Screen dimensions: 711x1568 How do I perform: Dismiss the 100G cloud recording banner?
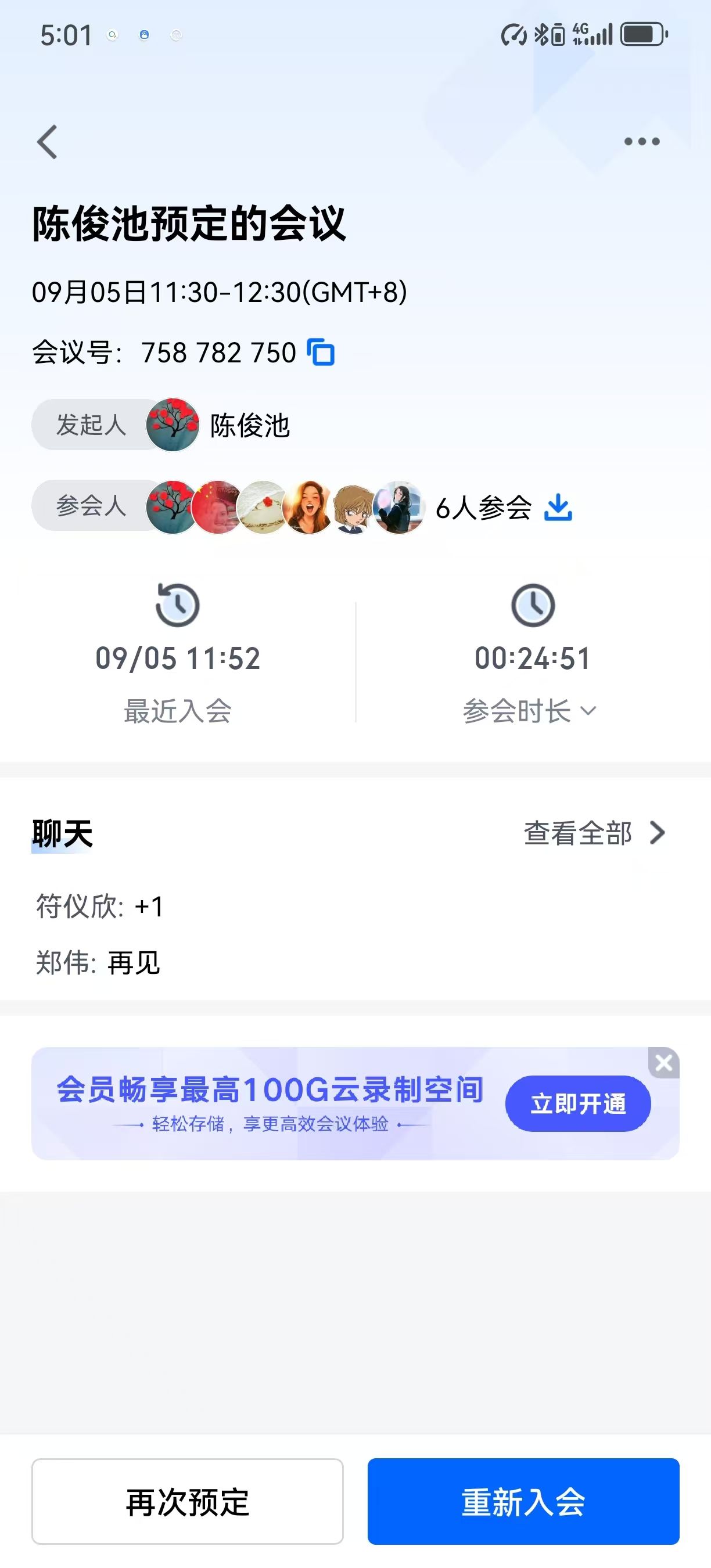[x=663, y=1063]
